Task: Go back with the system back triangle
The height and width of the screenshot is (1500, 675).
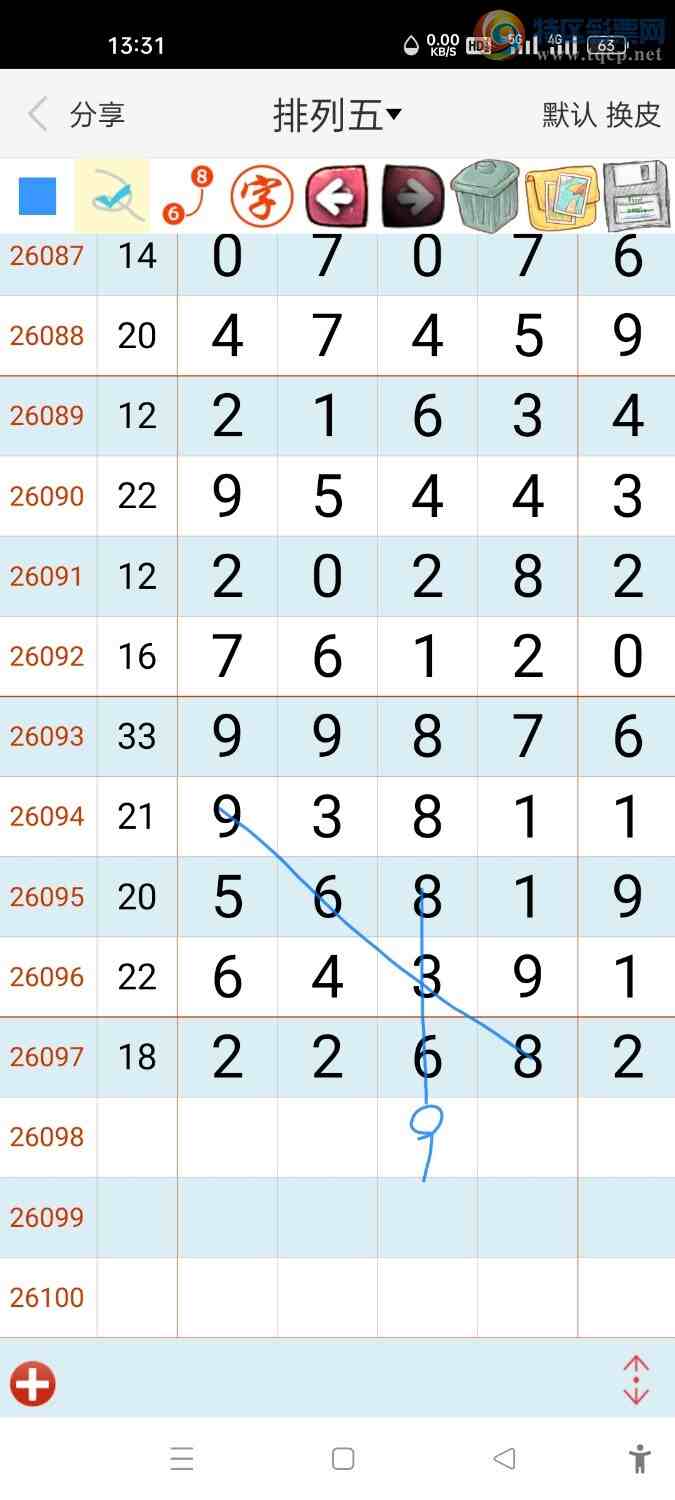Action: click(x=505, y=1459)
